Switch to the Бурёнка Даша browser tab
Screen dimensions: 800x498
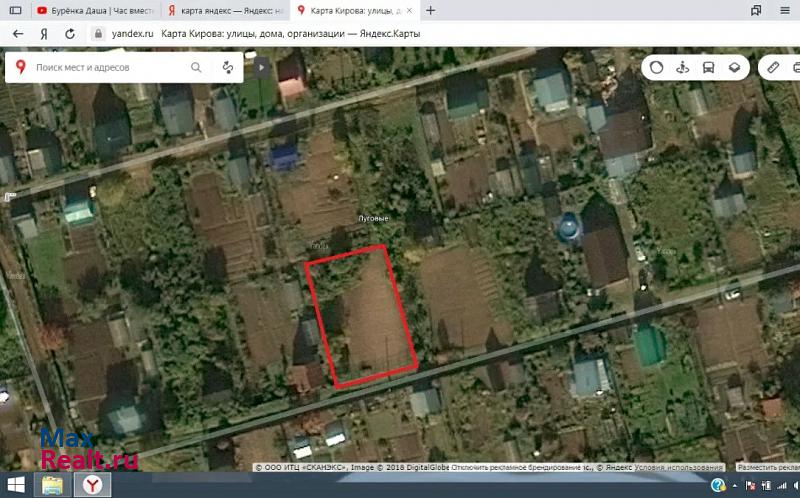click(94, 11)
